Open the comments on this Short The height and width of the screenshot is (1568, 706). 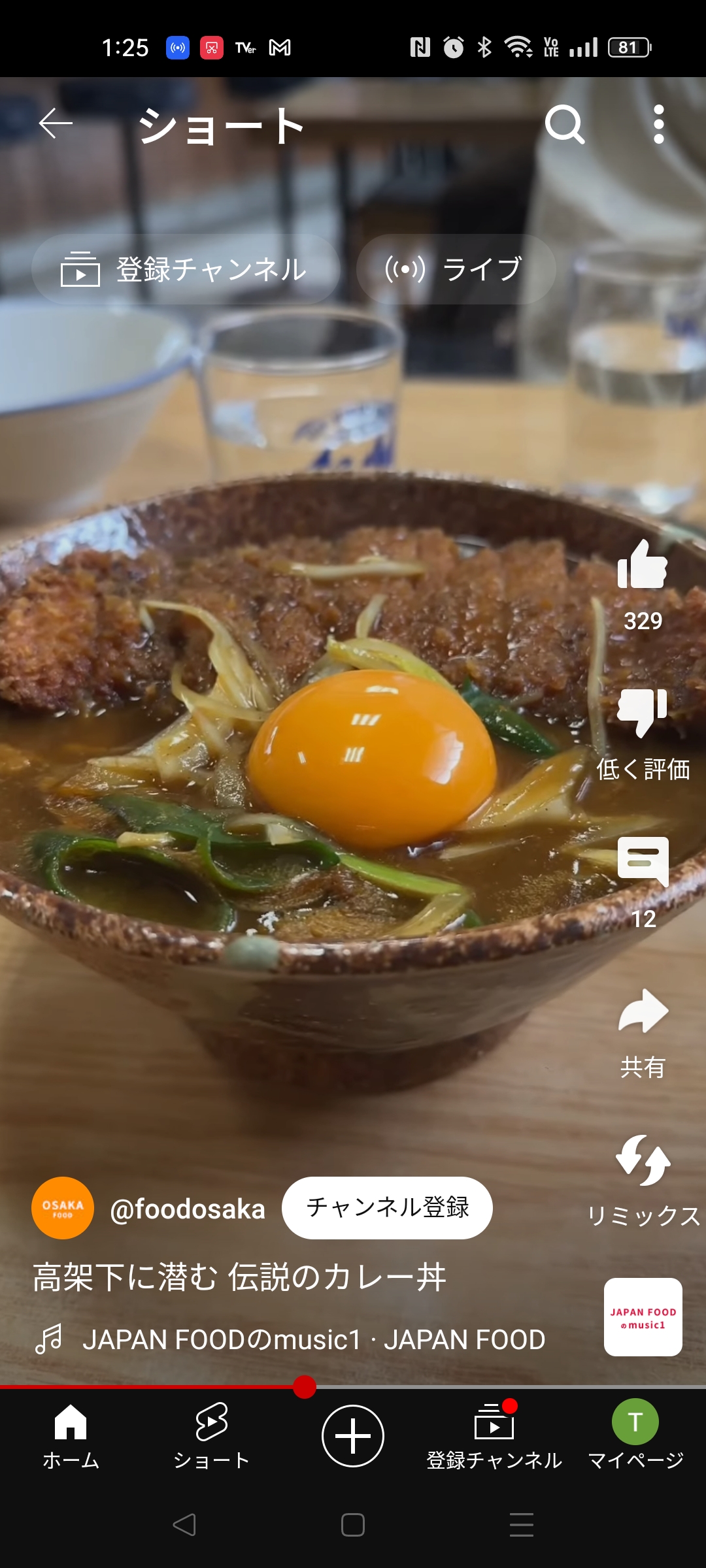click(643, 861)
